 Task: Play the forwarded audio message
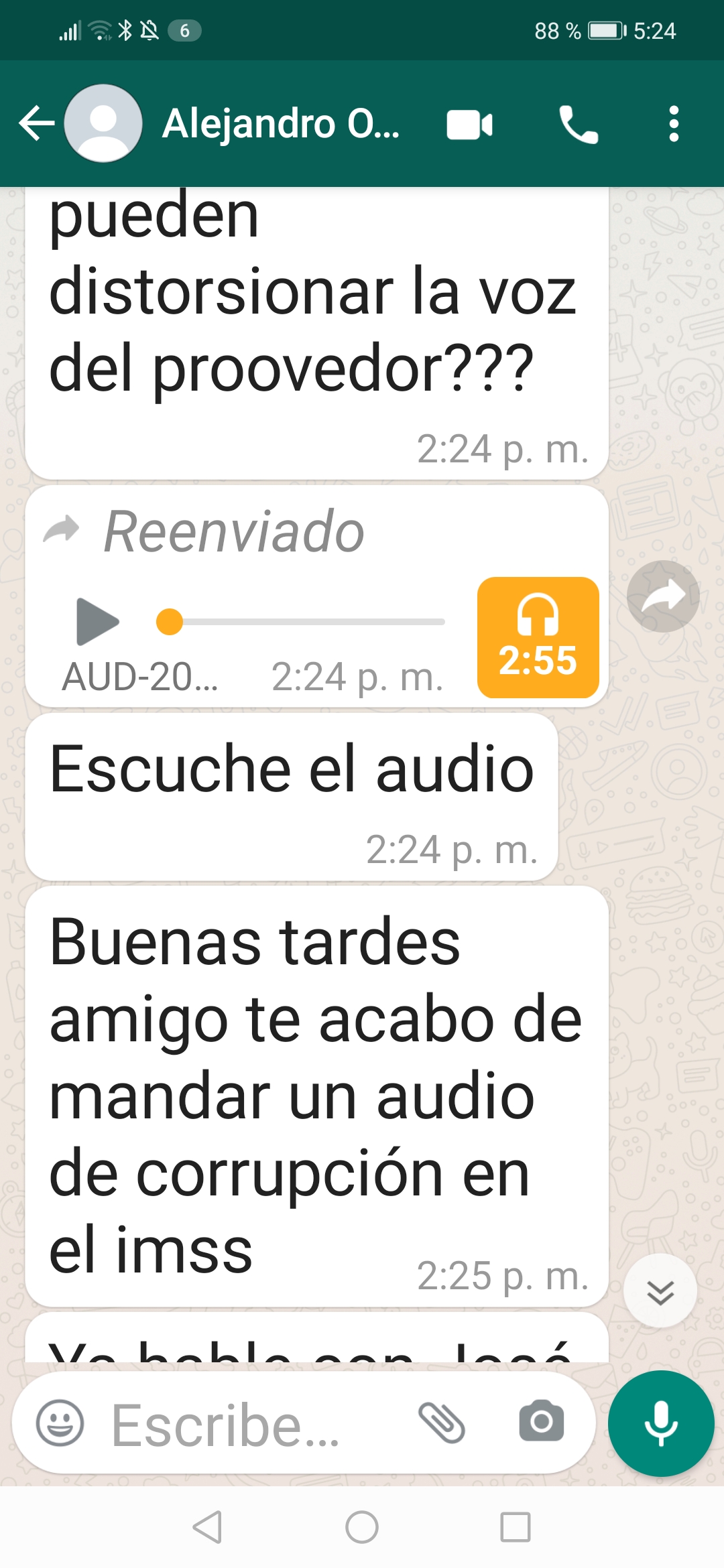(97, 622)
